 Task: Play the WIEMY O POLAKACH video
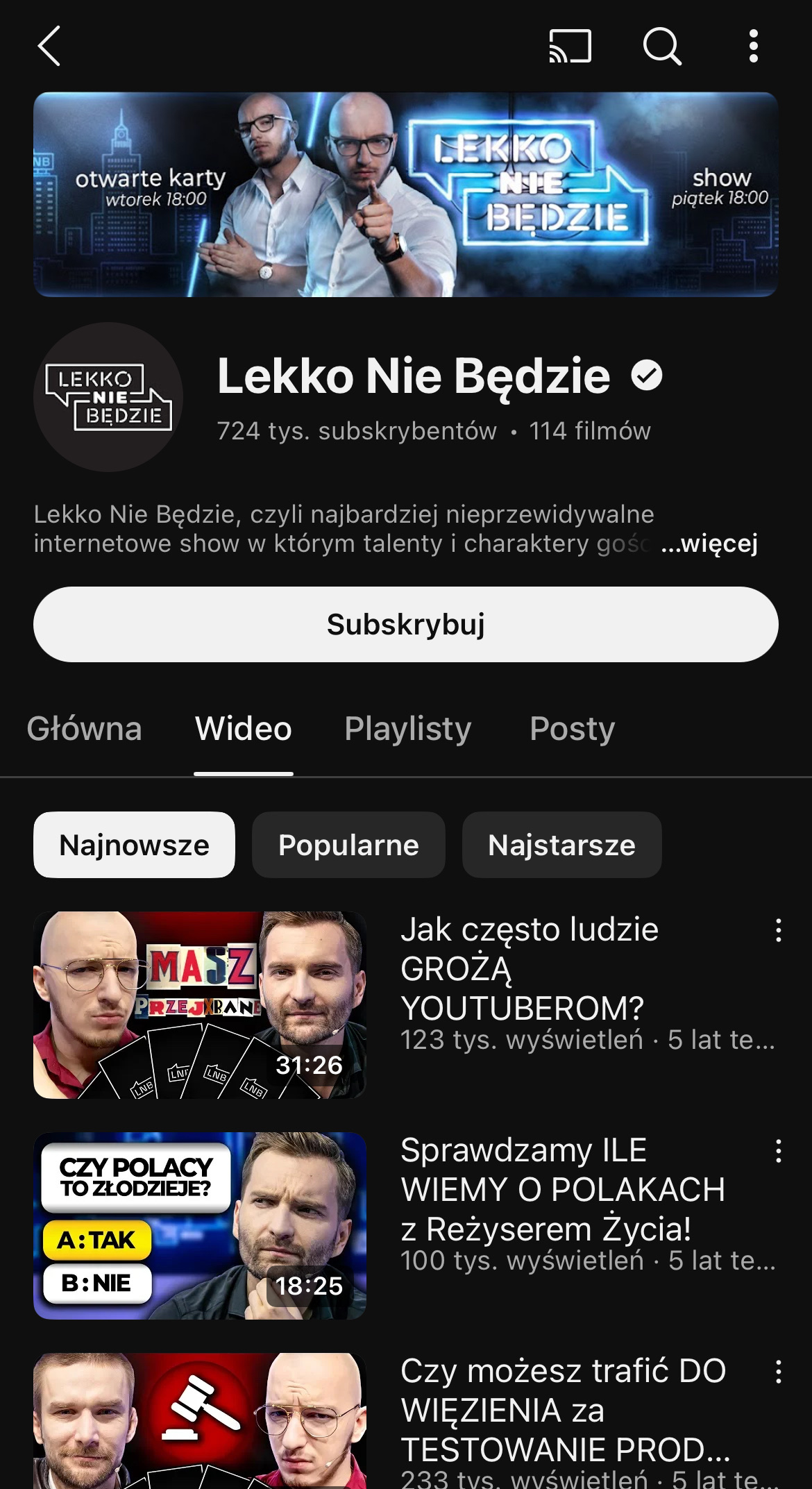[200, 1225]
